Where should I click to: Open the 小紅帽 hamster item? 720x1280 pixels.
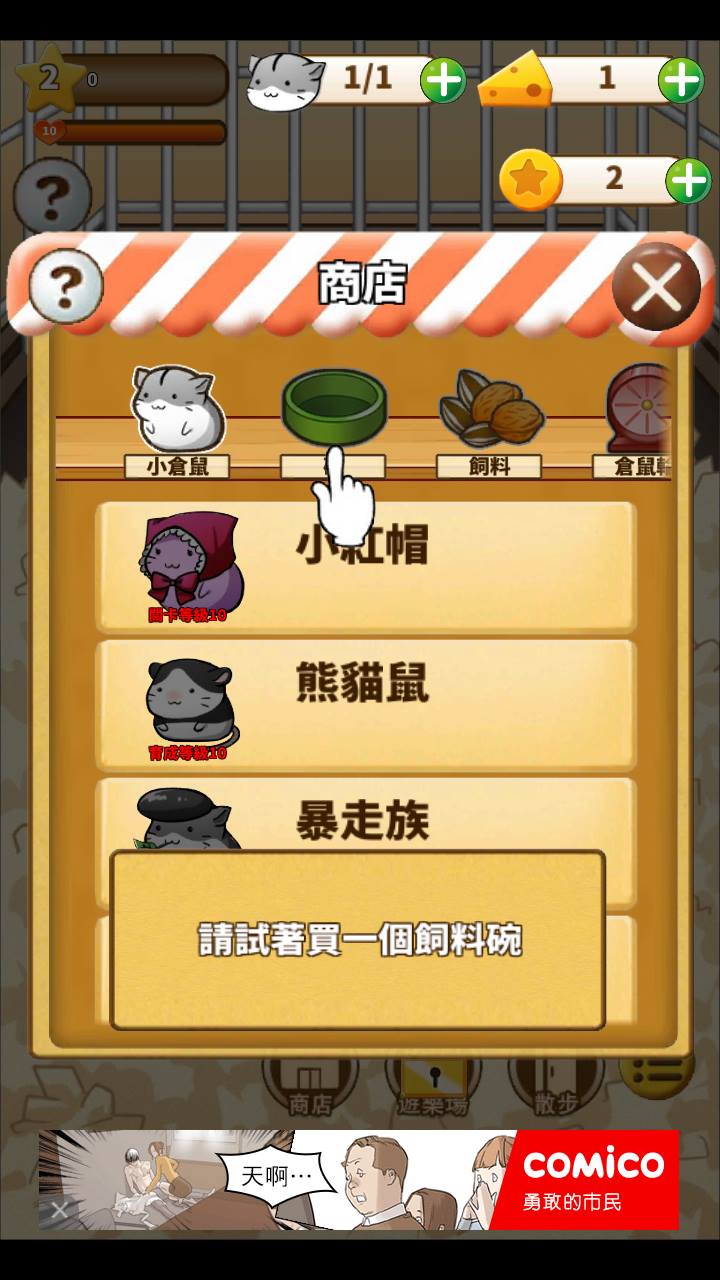[366, 567]
